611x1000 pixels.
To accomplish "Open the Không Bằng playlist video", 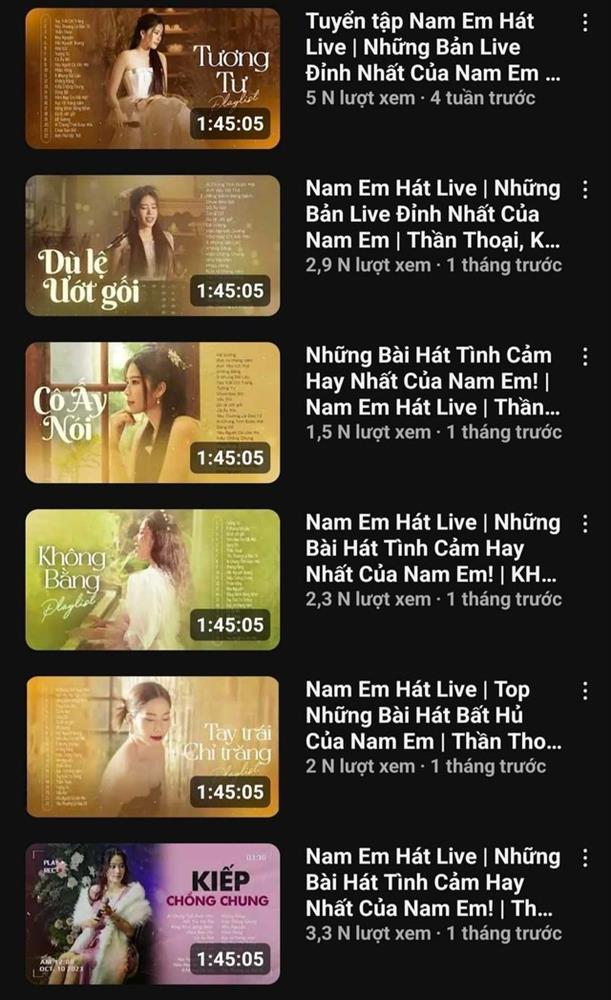I will [152, 579].
